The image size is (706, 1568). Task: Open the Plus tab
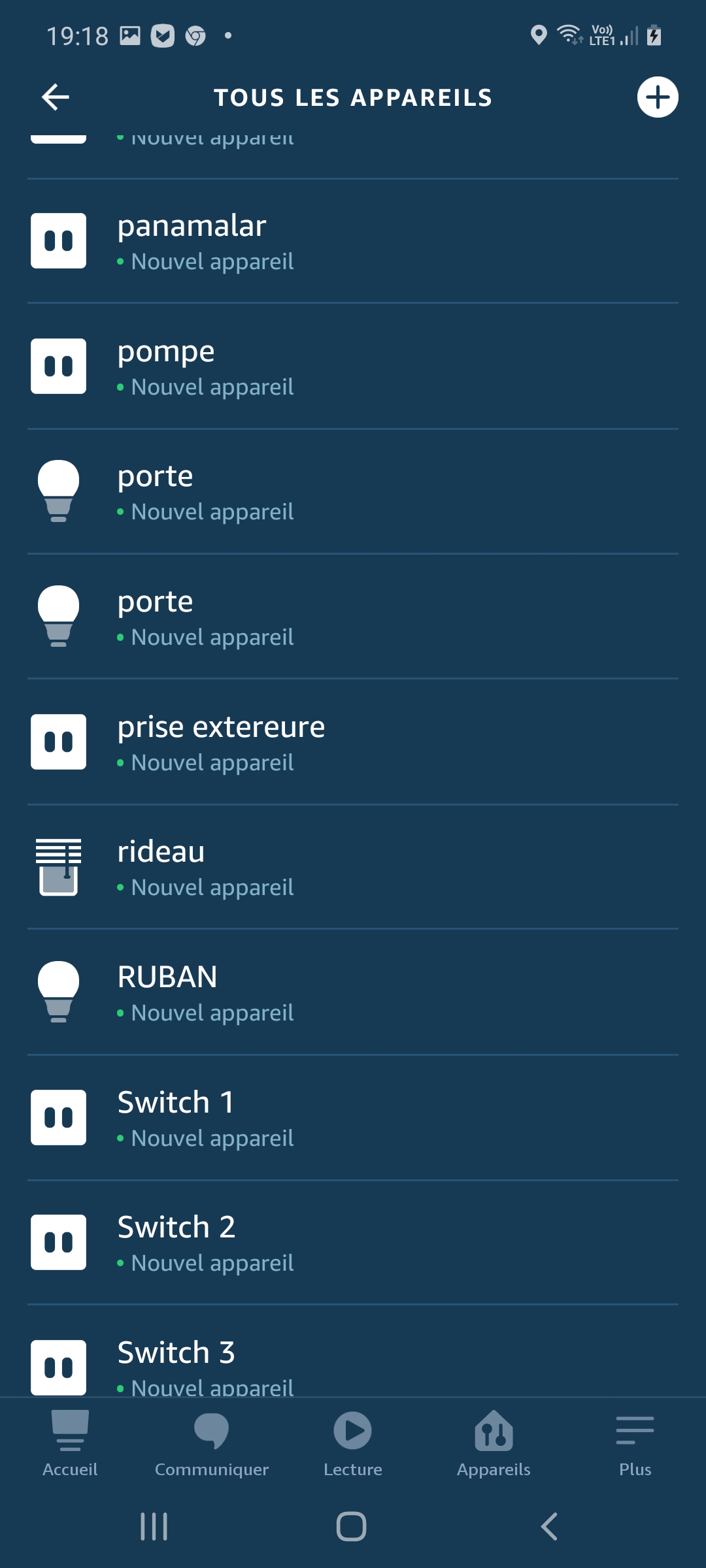point(635,1444)
